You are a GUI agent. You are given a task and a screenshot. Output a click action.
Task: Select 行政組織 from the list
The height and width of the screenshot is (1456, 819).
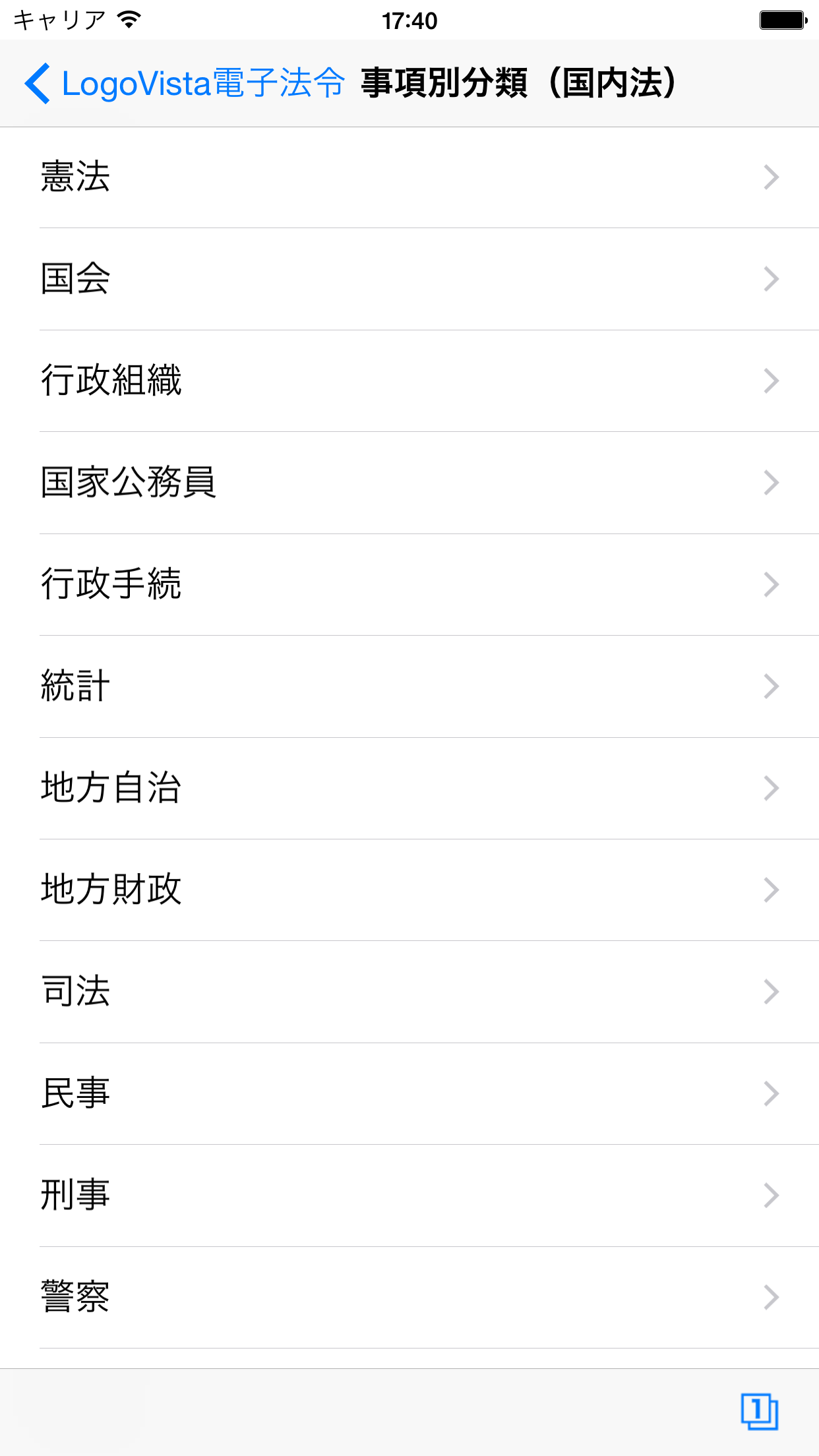pos(409,381)
